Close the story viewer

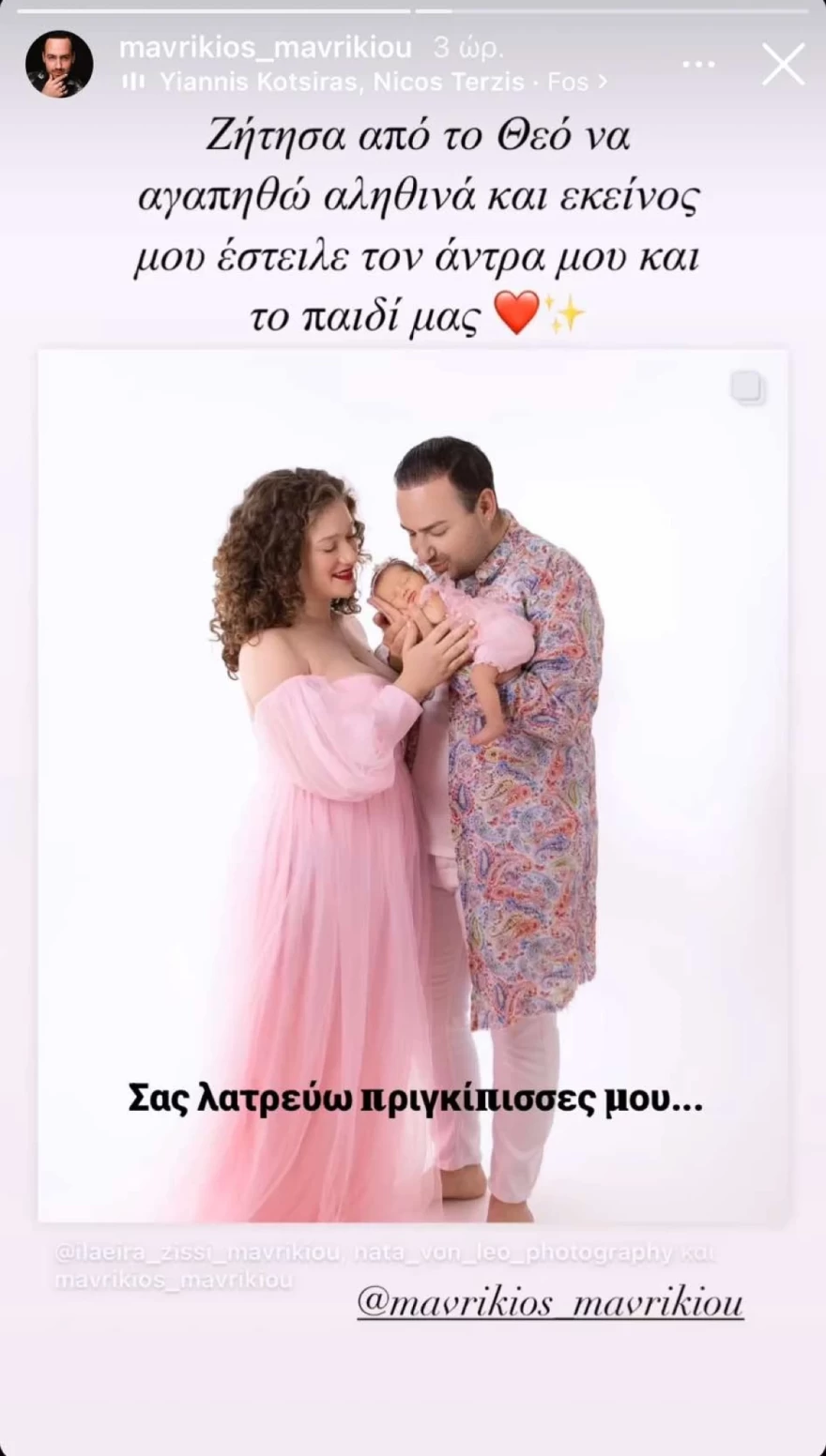[783, 65]
